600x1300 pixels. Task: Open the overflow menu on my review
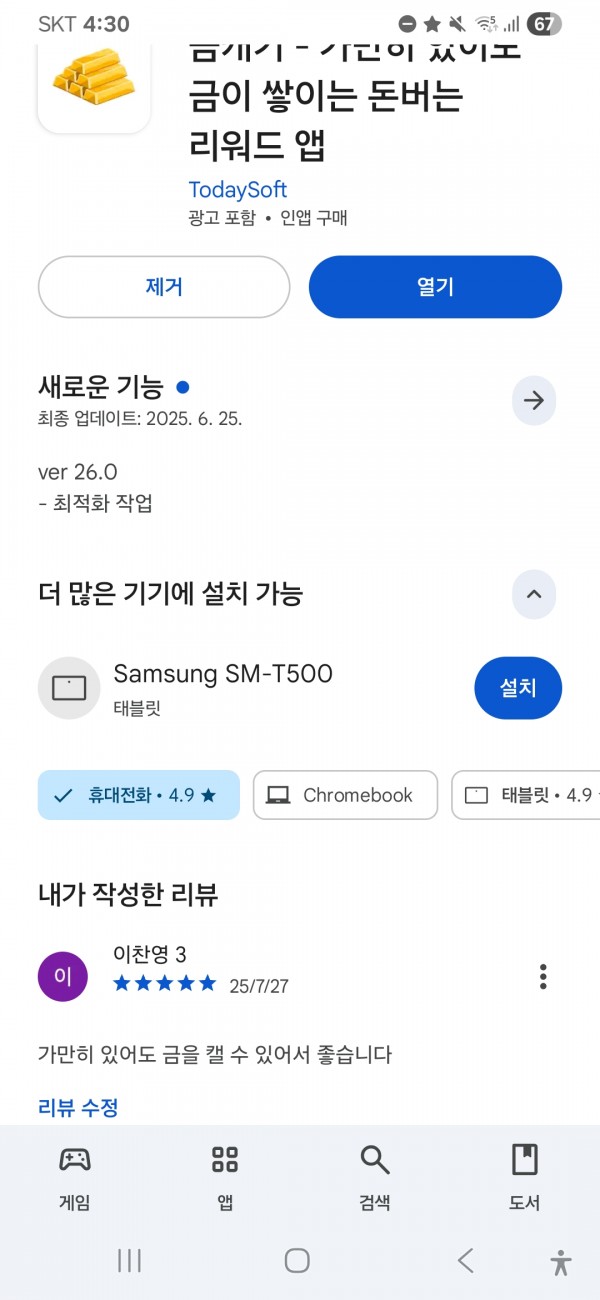click(543, 976)
